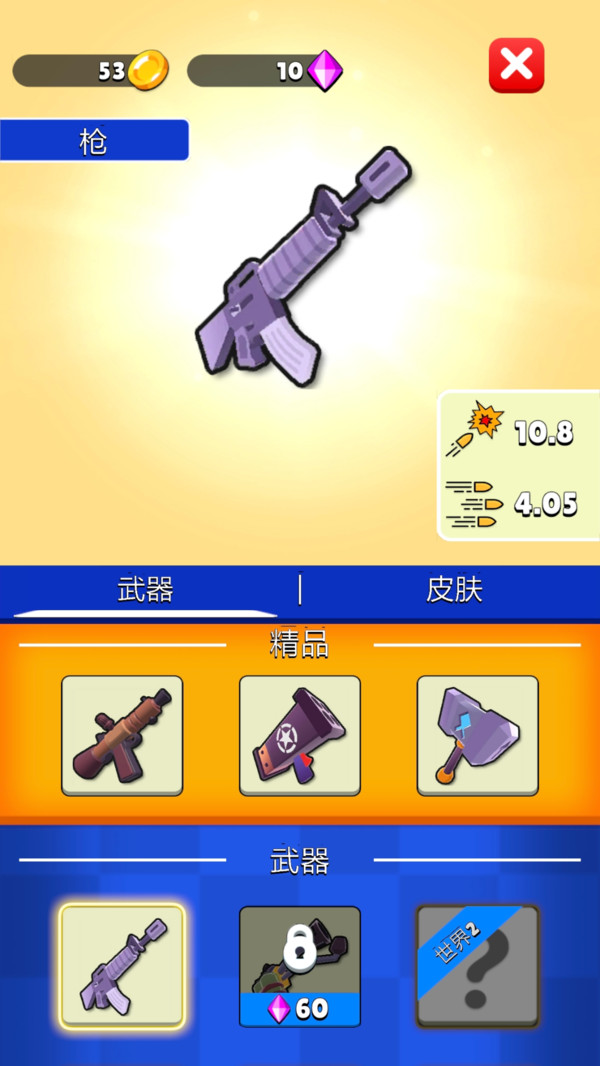Pick the lightning hammer premium weapon
This screenshot has width=600, height=1066.
coord(478,736)
